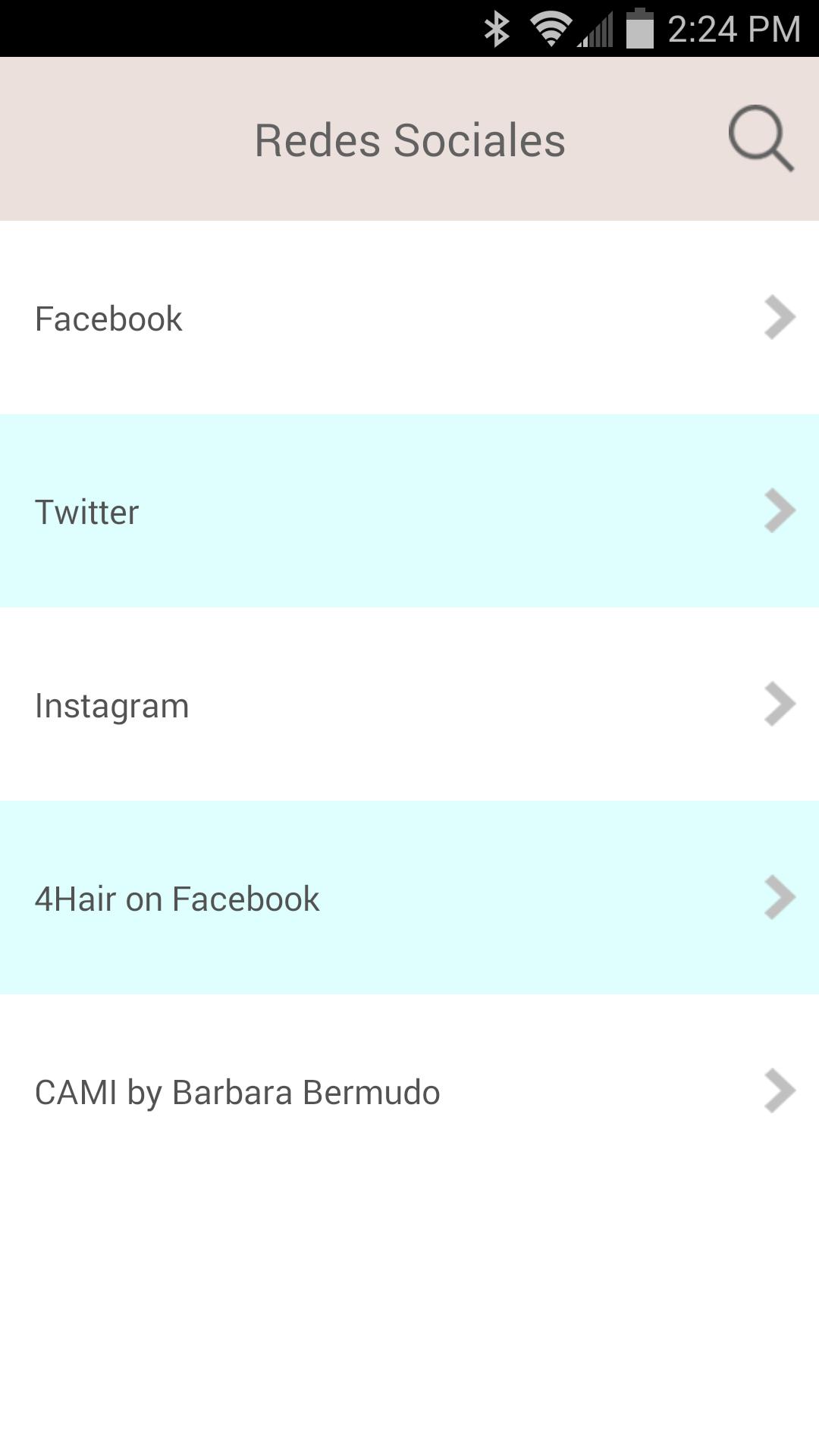819x1456 pixels.
Task: Go to the Instagram link
Action: (409, 704)
